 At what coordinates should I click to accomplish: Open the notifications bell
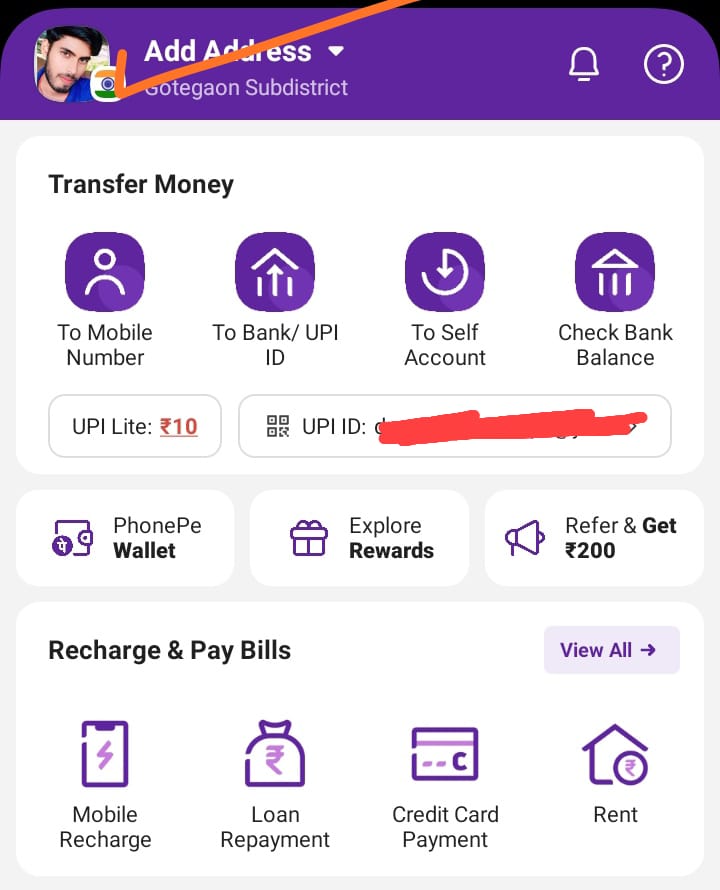[x=583, y=65]
